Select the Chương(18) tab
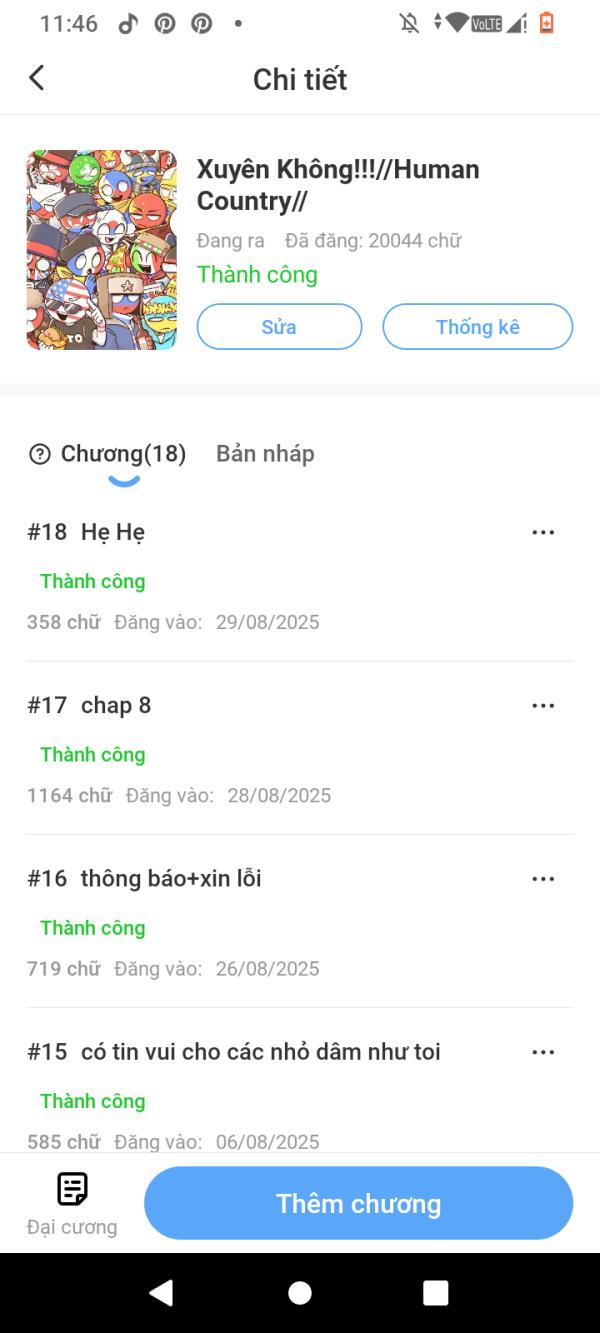Screen dimensions: 600x1333 (x=123, y=454)
